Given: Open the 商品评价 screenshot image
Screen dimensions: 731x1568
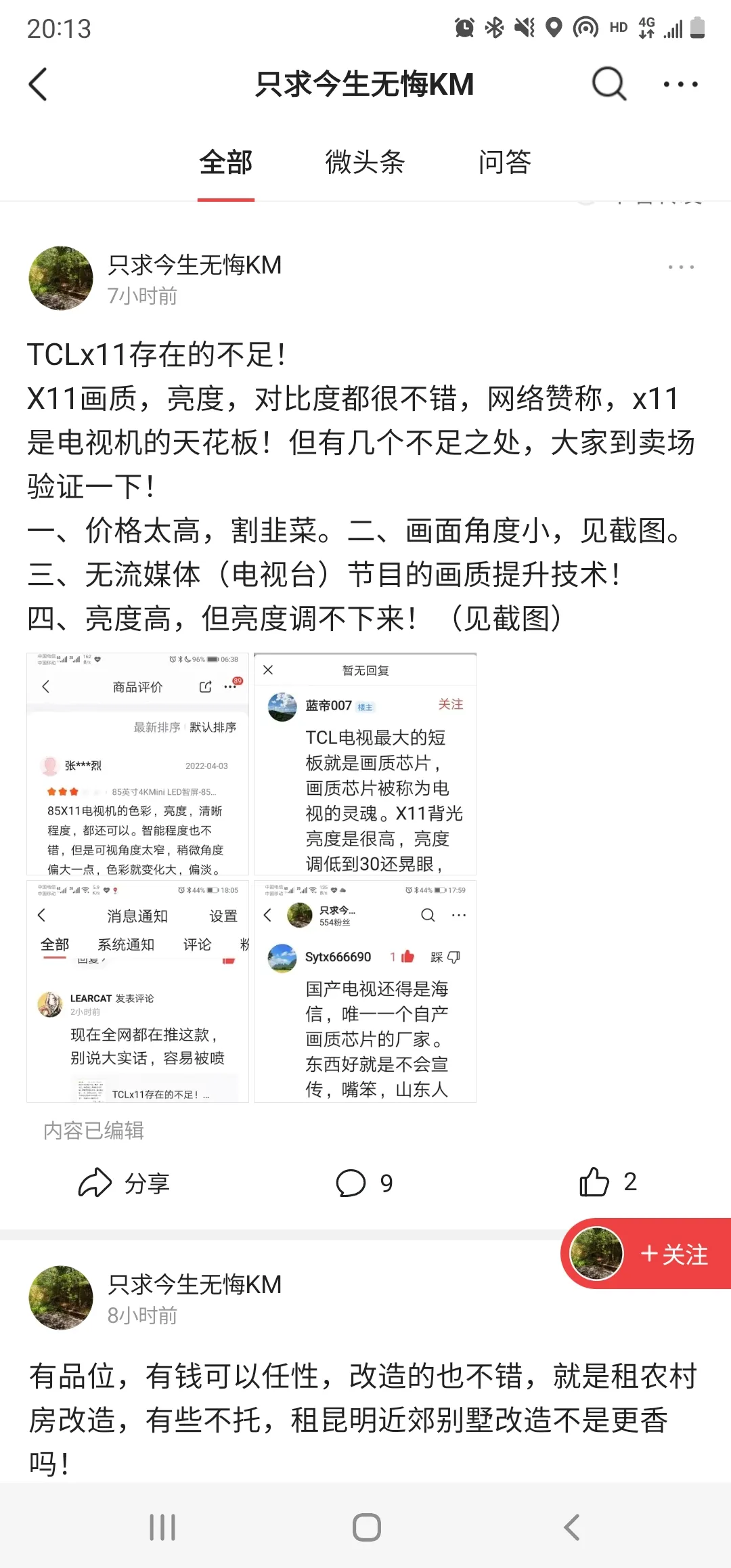Looking at the screenshot, I should click(x=138, y=764).
